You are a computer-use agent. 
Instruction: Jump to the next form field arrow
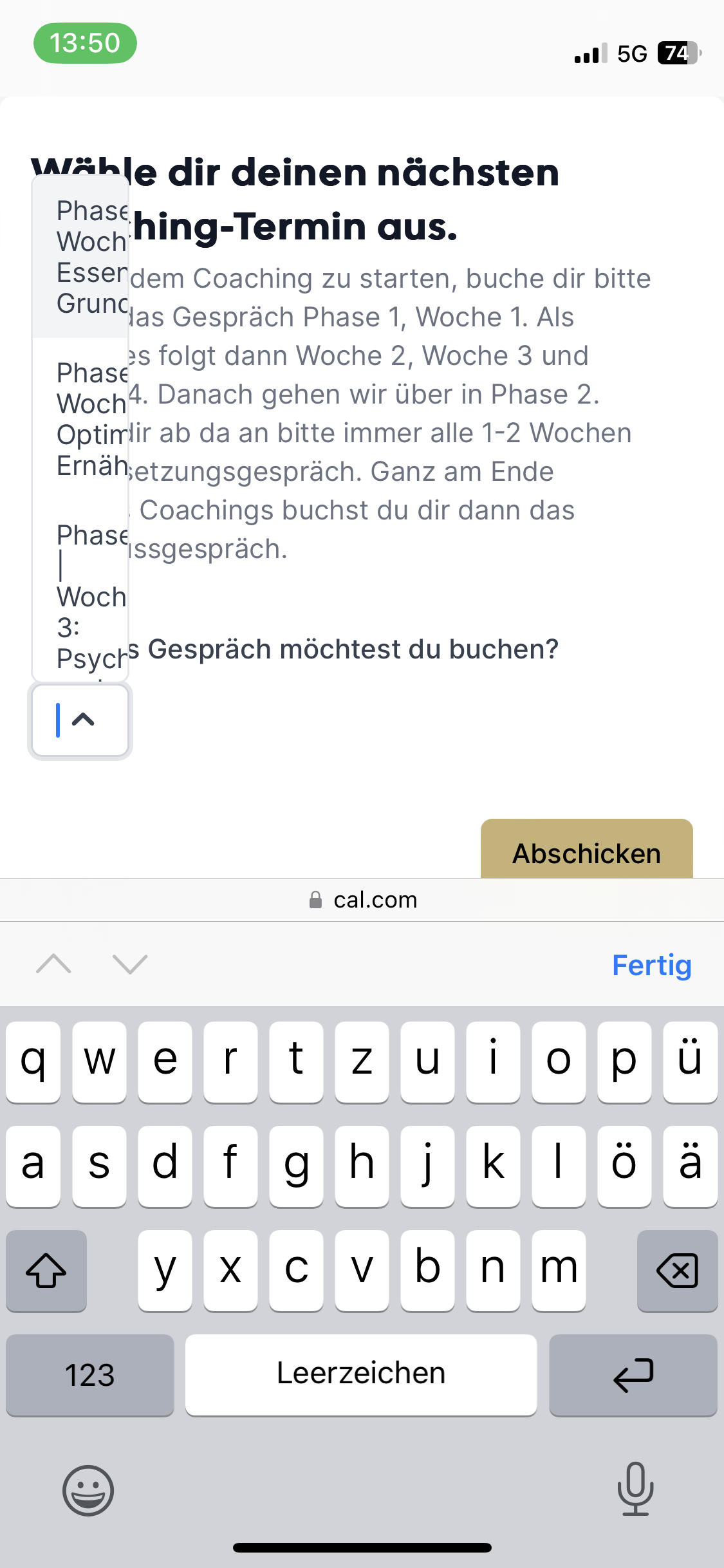coord(130,964)
